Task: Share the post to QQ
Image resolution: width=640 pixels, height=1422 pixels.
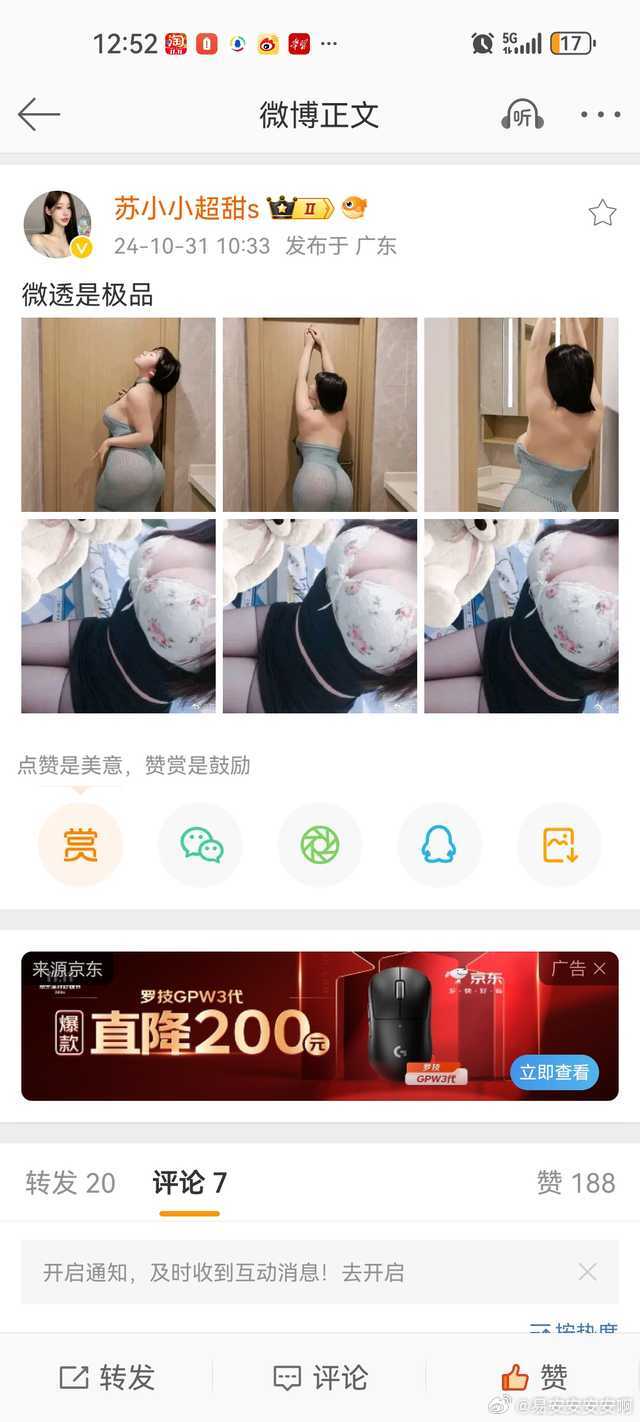Action: 439,845
